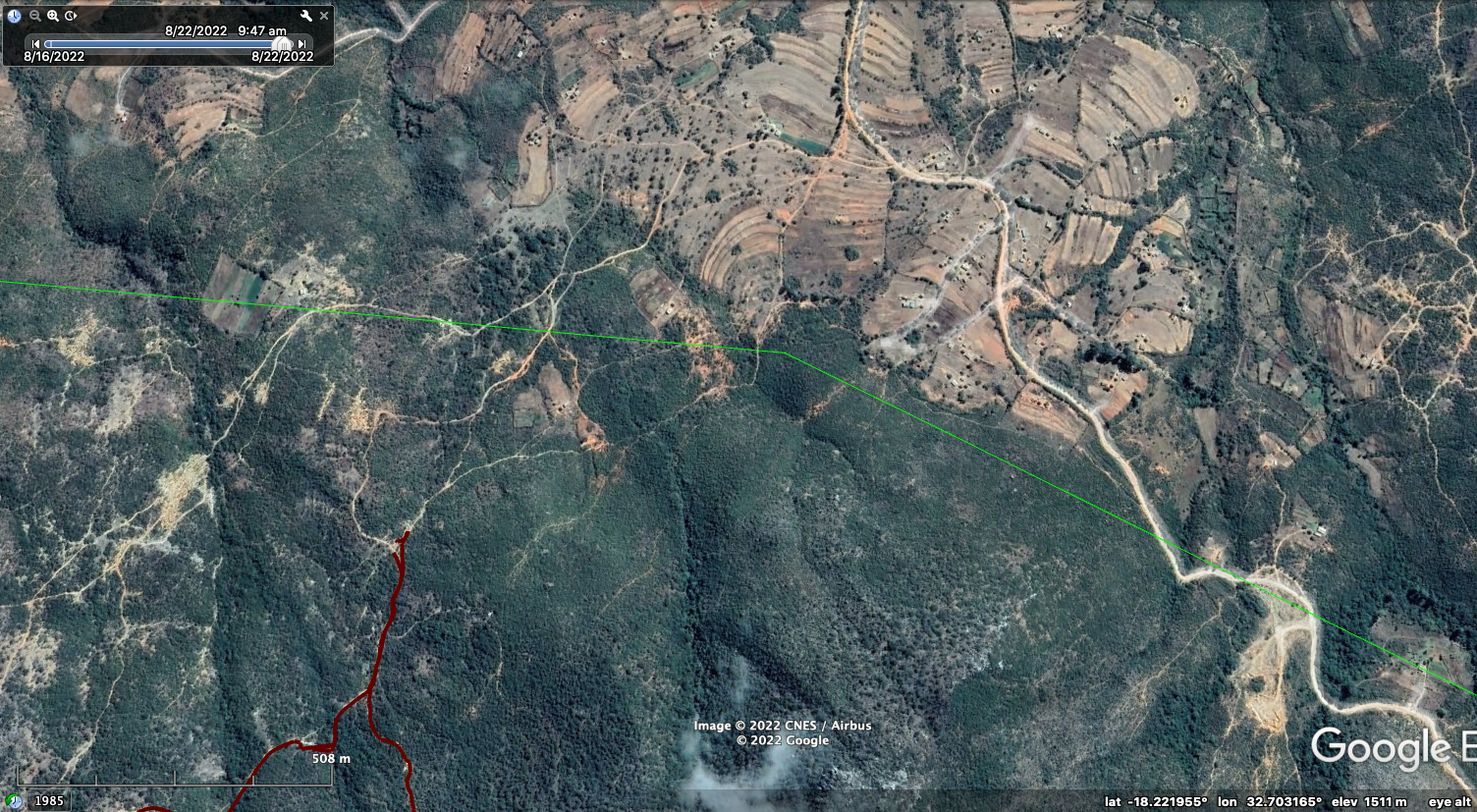Close the time slider panel
1477x812 pixels.
324,16
